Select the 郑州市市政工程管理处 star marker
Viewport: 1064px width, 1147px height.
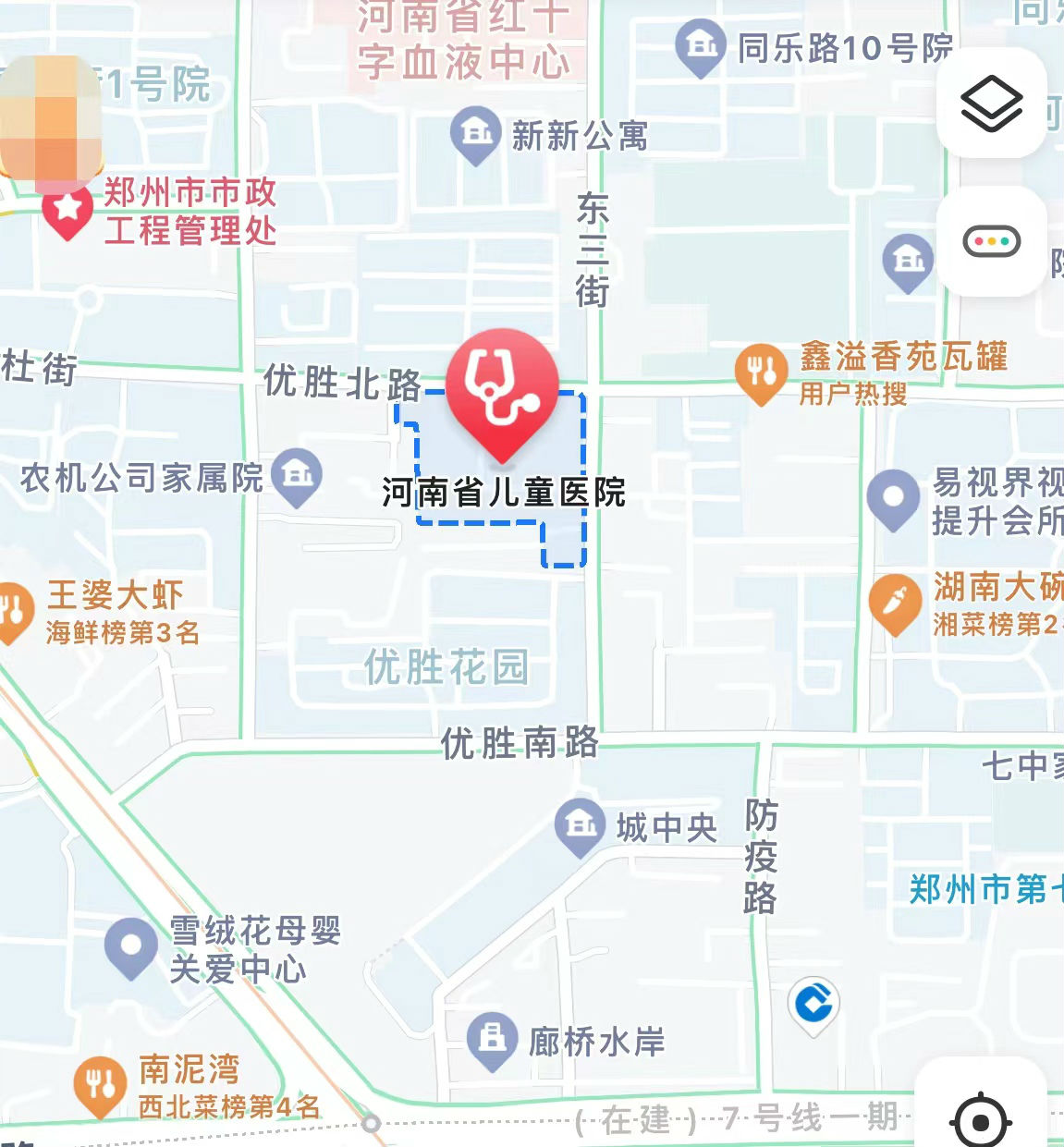click(x=67, y=210)
